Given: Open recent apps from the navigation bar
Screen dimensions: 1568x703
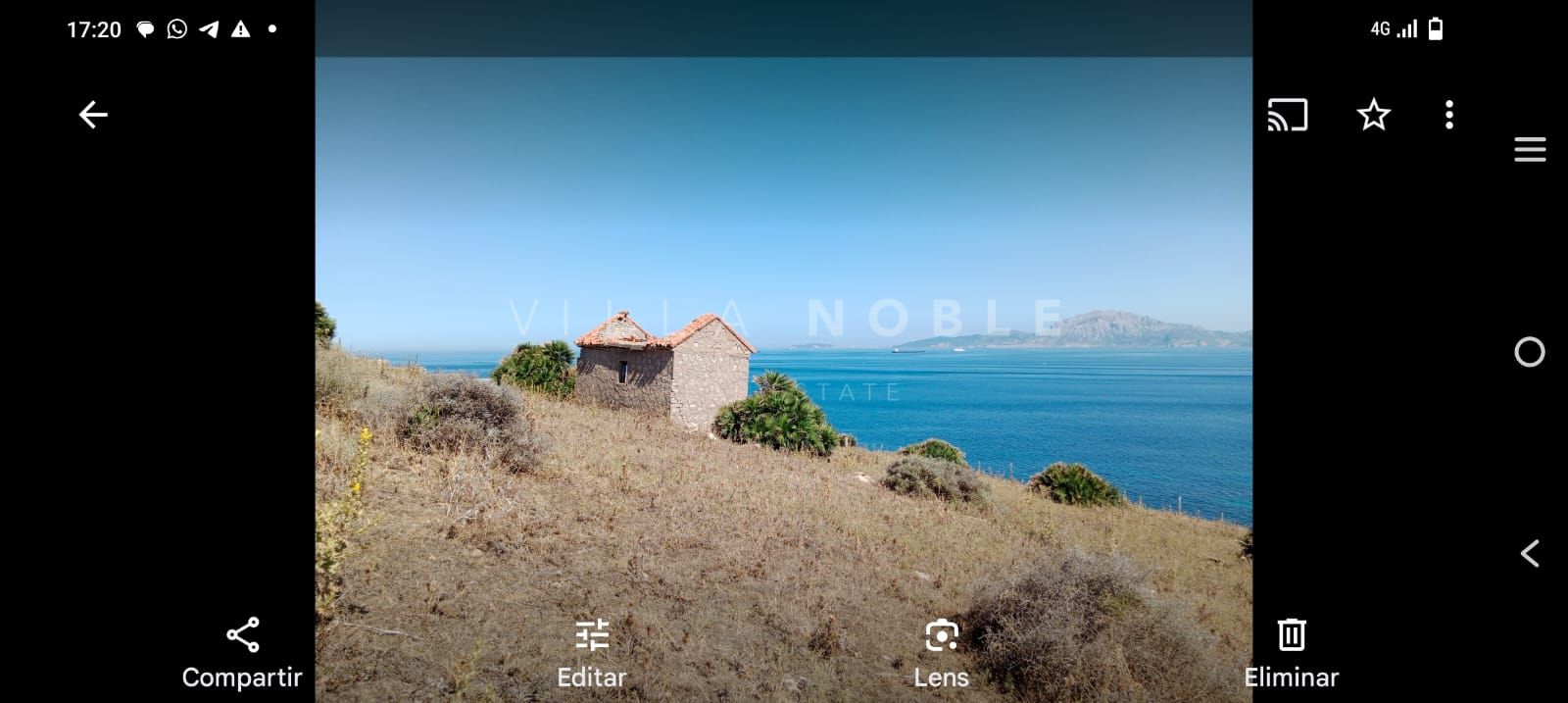Looking at the screenshot, I should [x=1530, y=150].
